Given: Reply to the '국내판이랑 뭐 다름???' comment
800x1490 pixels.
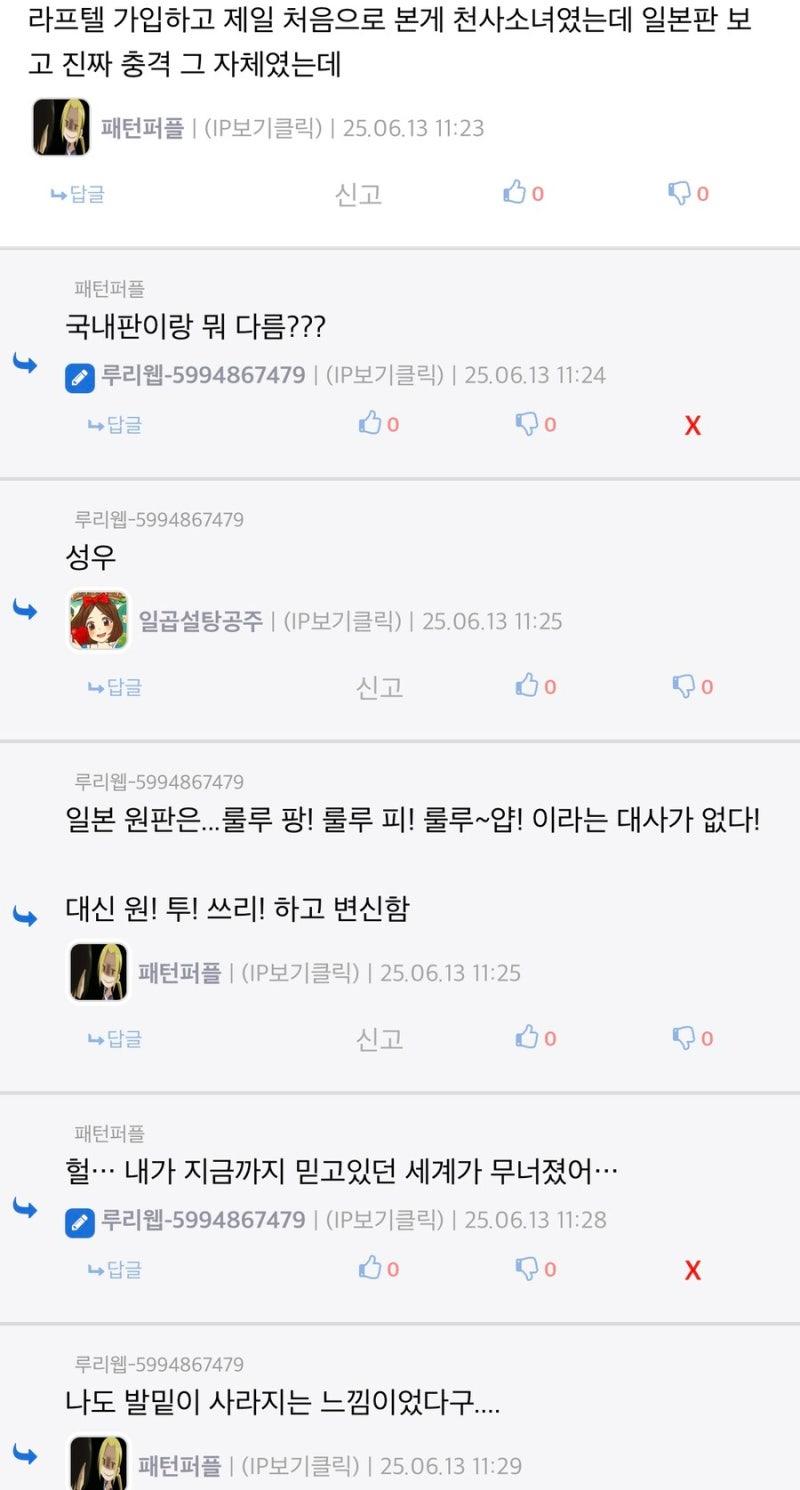Looking at the screenshot, I should pyautogui.click(x=115, y=425).
